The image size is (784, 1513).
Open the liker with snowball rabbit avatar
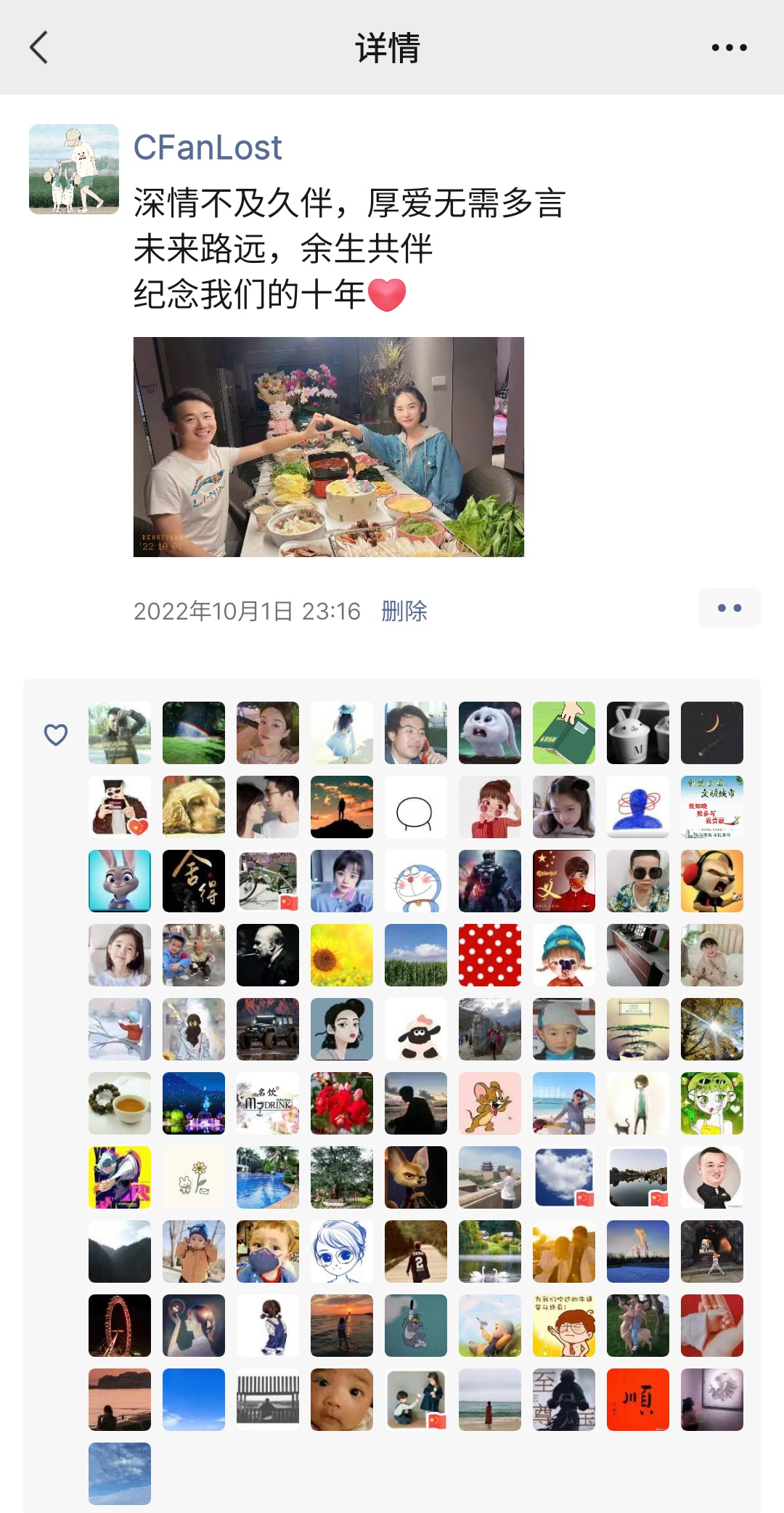click(x=490, y=733)
